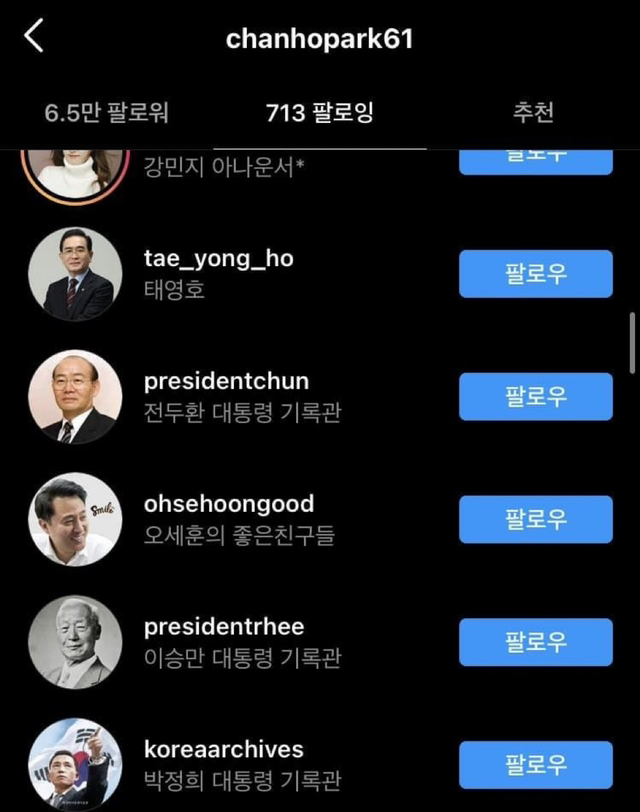
Task: Follow the presidentchun account
Action: point(535,396)
